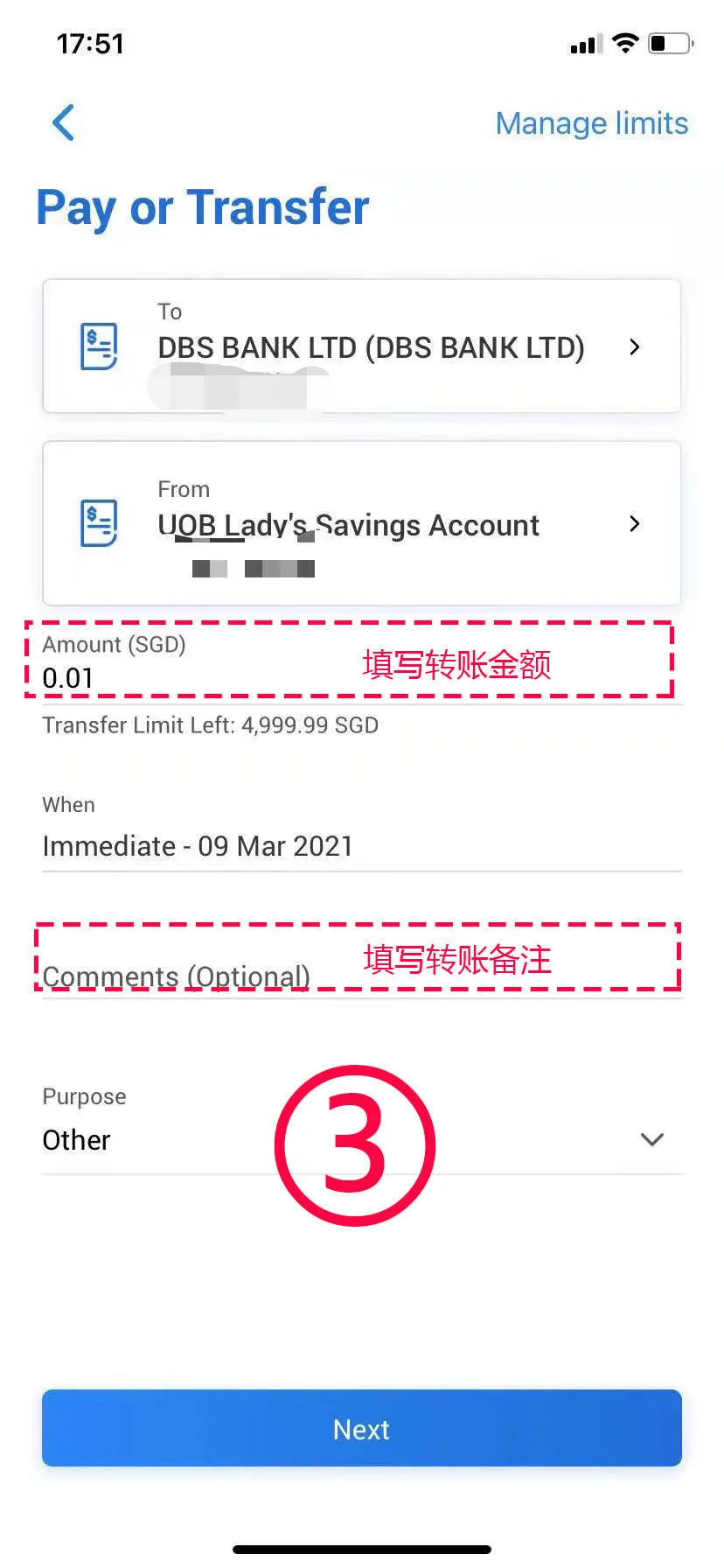
Task: Edit the Amount (SGD) field
Action: click(x=361, y=662)
